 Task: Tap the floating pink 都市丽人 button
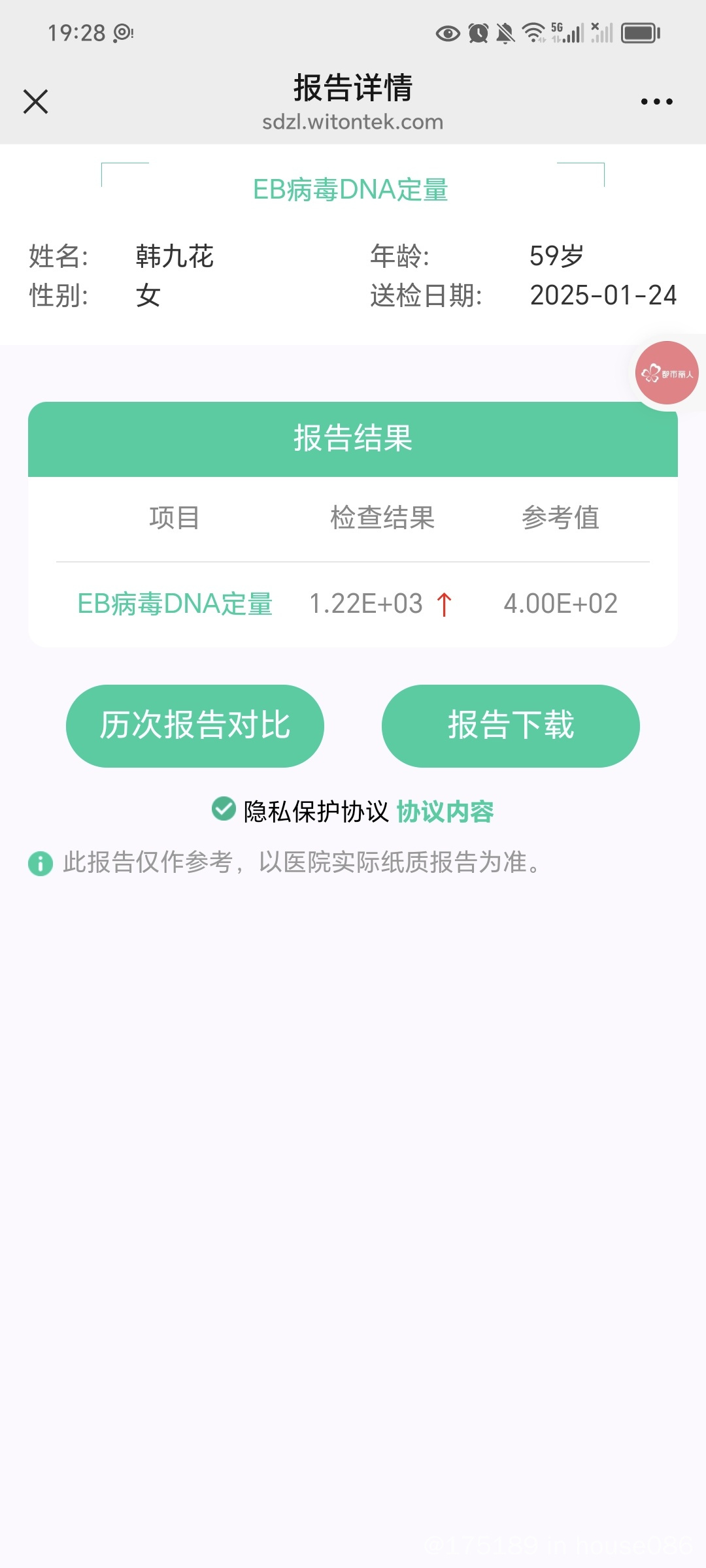667,373
